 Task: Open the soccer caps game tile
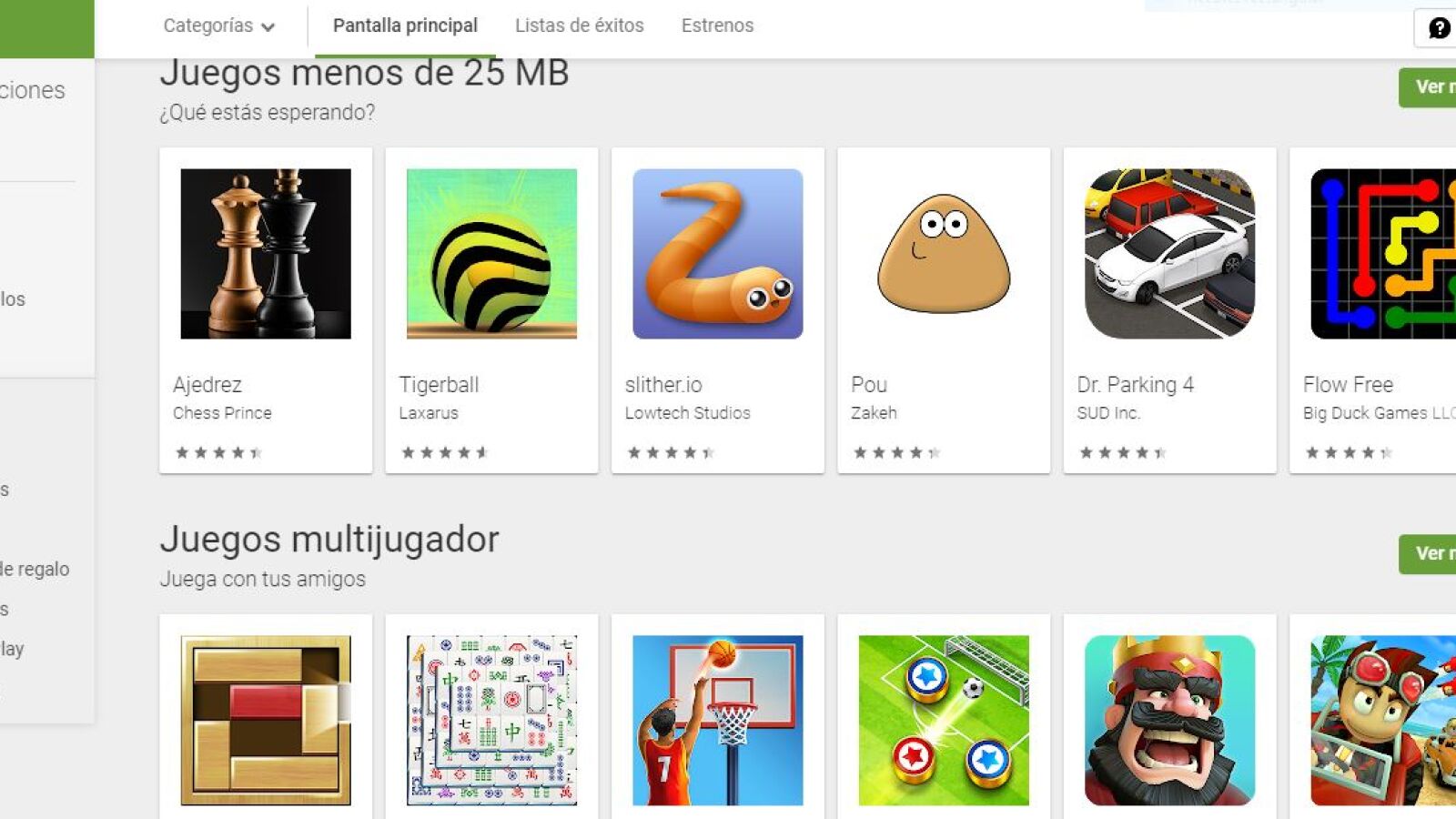pyautogui.click(x=944, y=720)
